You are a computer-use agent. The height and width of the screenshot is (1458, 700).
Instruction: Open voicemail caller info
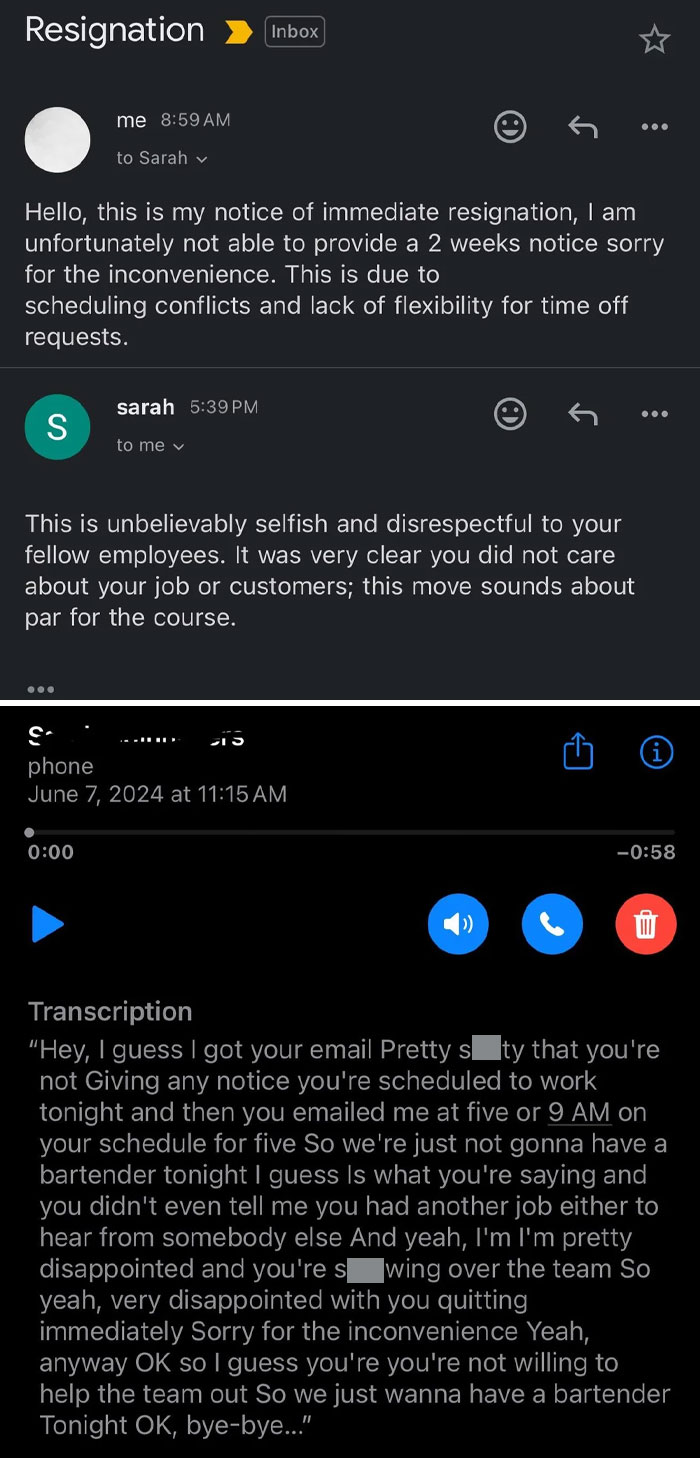coord(656,753)
